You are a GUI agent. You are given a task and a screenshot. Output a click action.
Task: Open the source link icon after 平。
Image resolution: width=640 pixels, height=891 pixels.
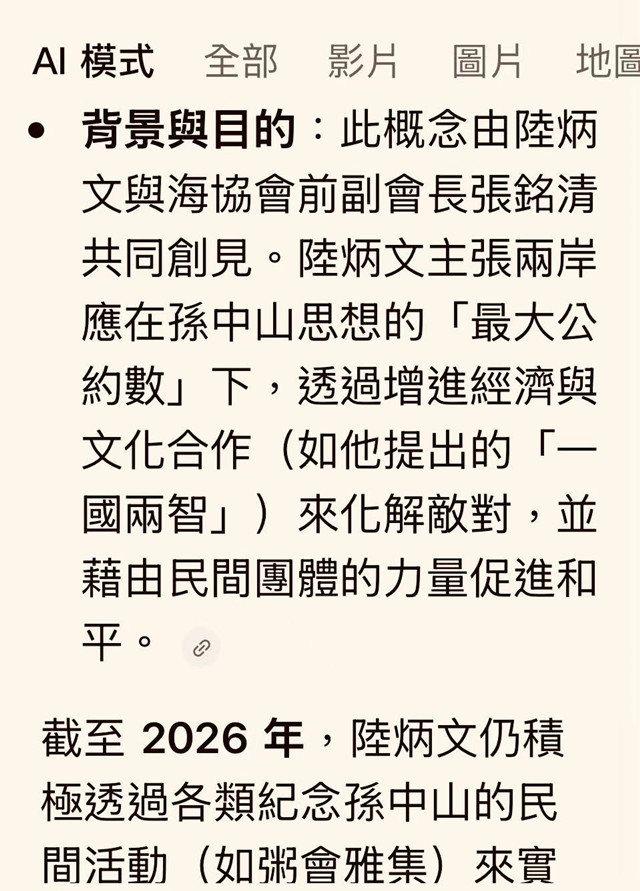click(x=202, y=648)
